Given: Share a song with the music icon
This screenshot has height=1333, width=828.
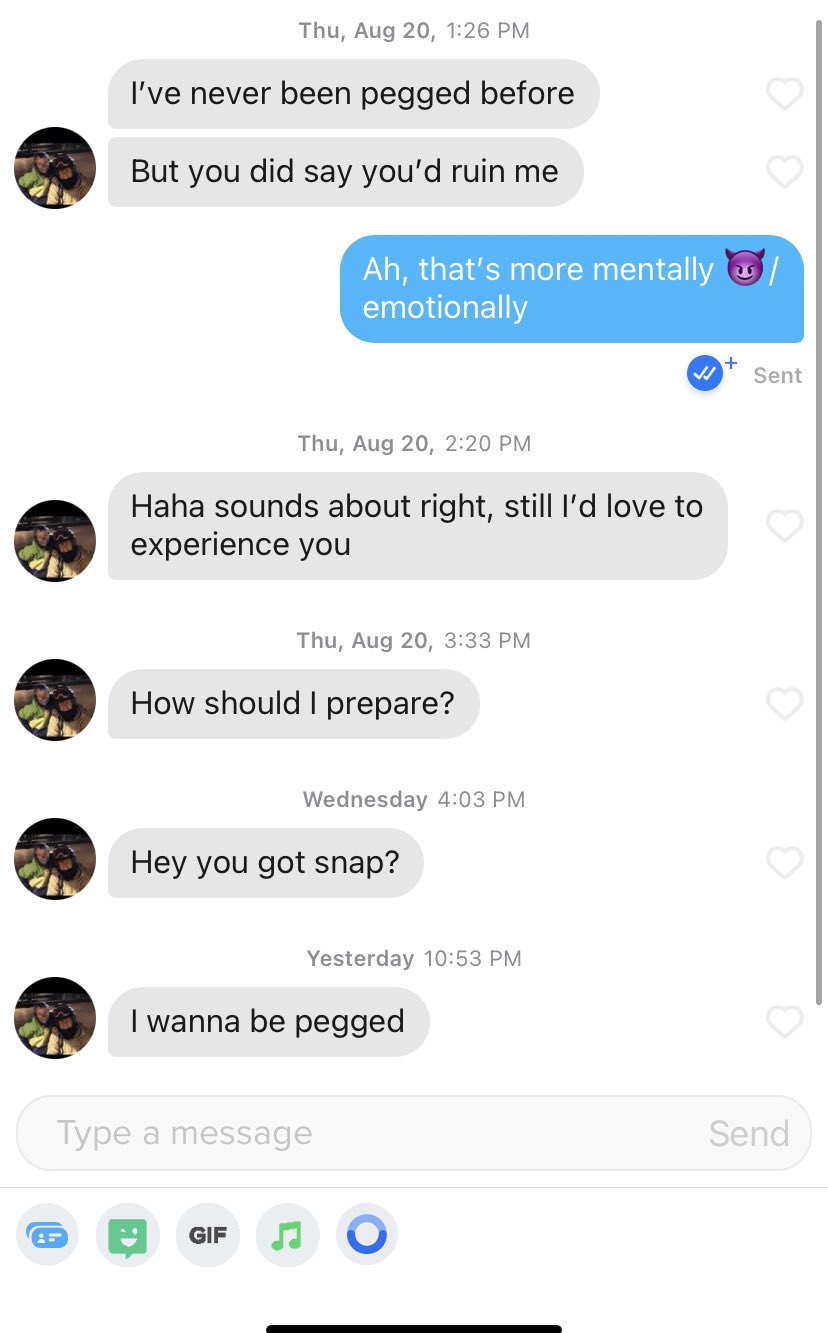Looking at the screenshot, I should 287,1235.
